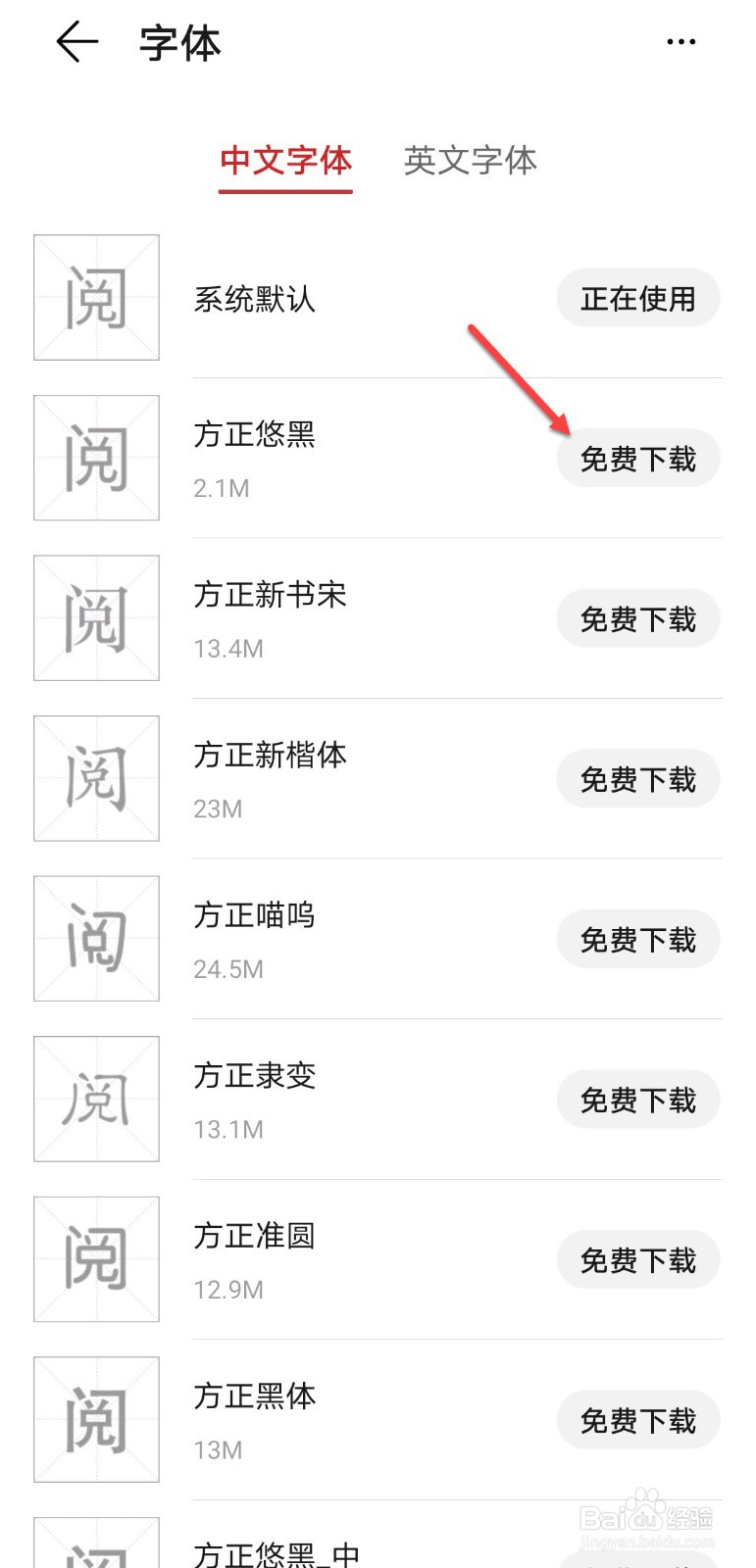
Task: Select the 中文字体 tab
Action: click(285, 161)
